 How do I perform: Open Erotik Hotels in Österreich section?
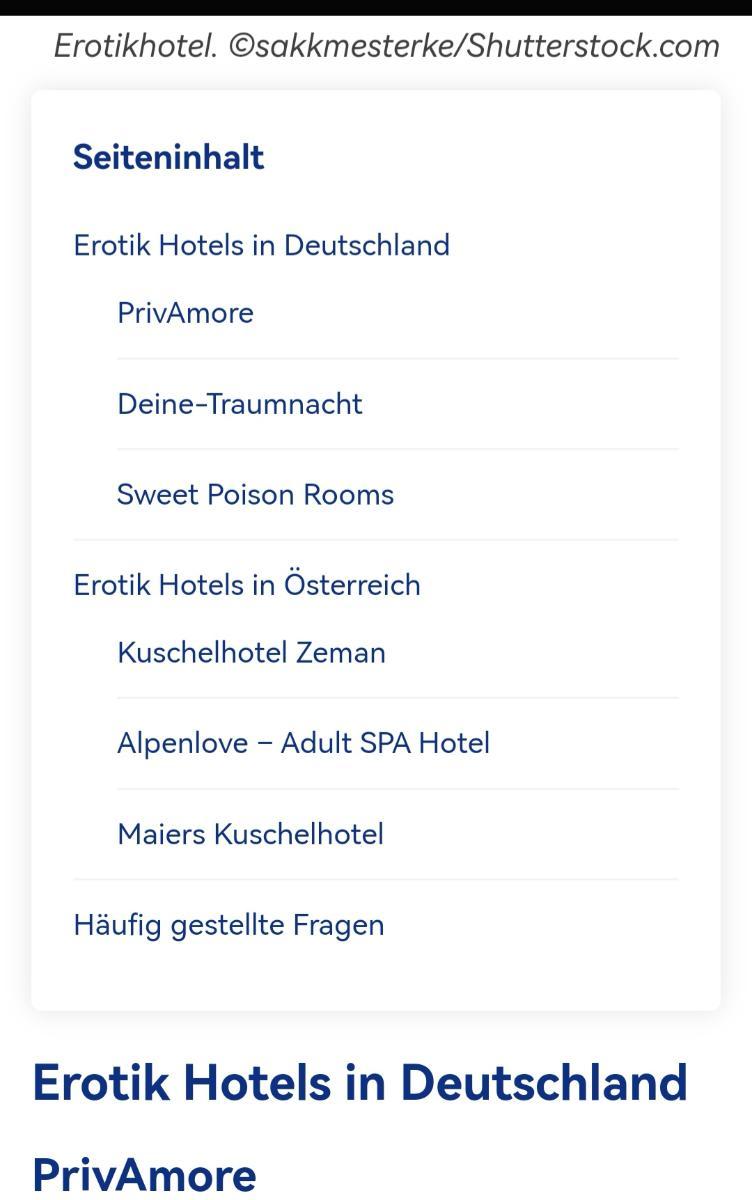[246, 585]
